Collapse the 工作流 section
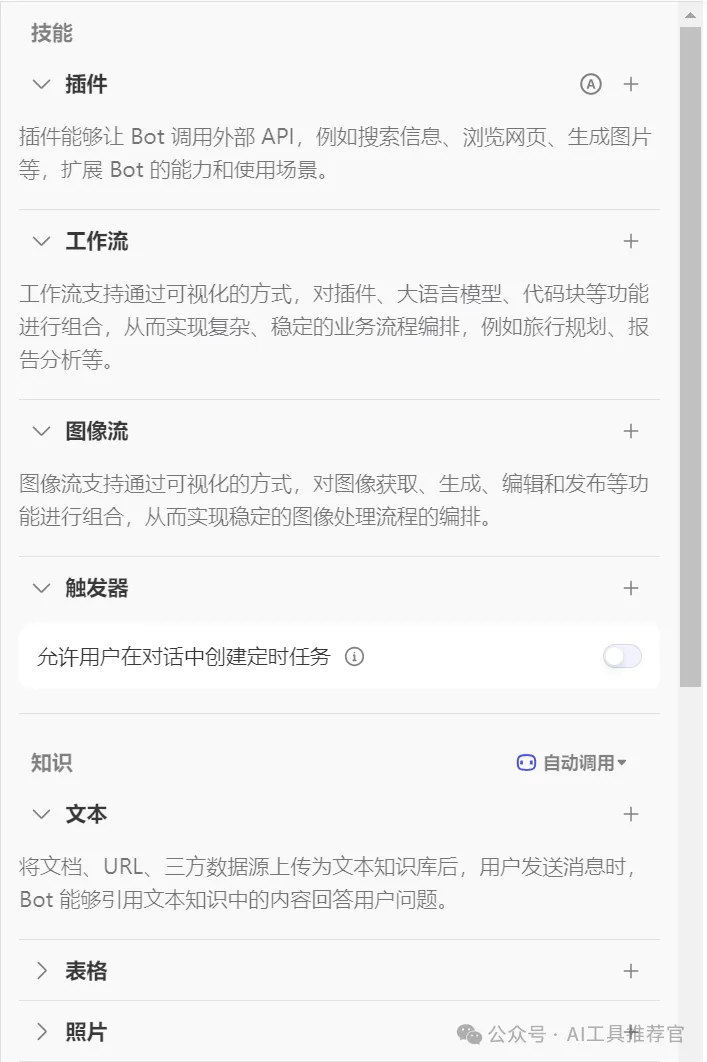The height and width of the screenshot is (1062, 707). point(41,241)
